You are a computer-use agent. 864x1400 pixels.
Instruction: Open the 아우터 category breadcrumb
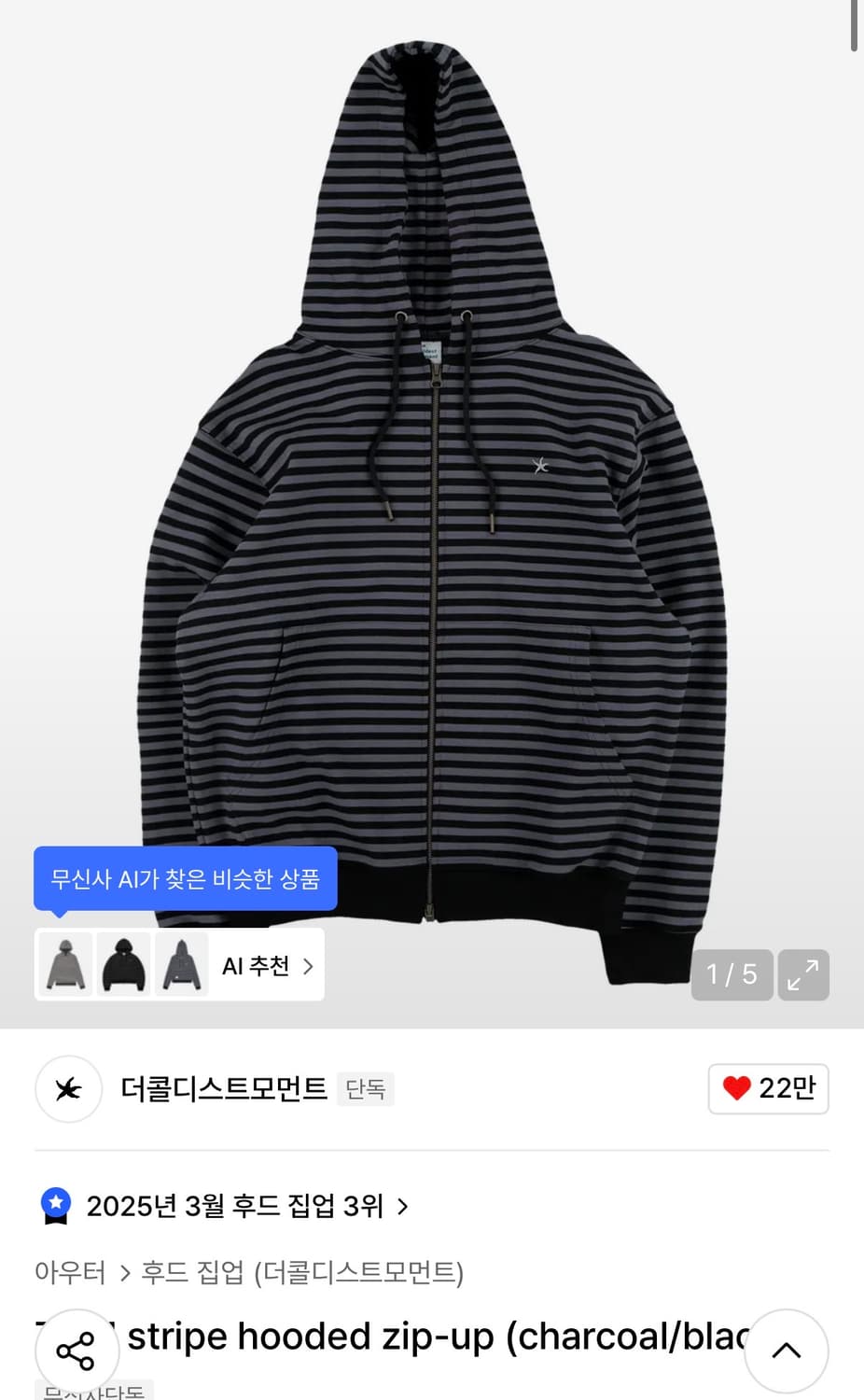click(69, 1272)
